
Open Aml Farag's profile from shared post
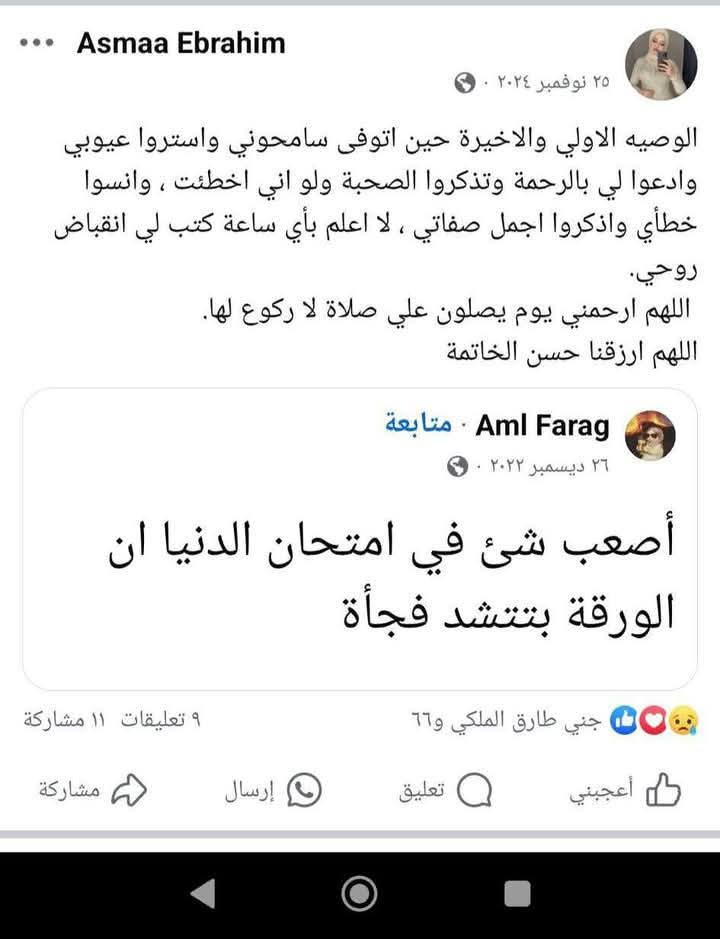pos(541,426)
